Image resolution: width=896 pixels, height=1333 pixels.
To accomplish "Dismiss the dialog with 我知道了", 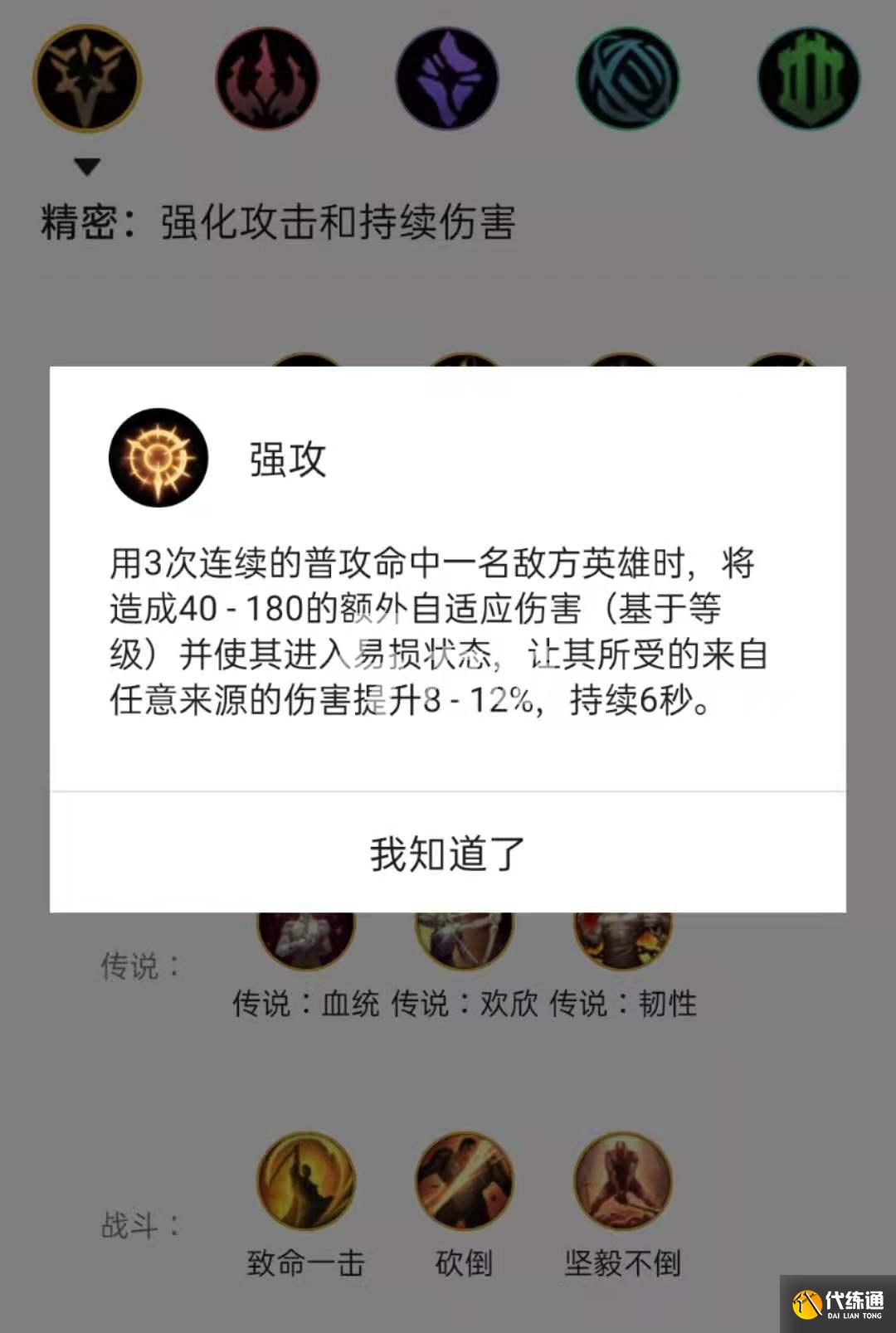I will [x=448, y=854].
